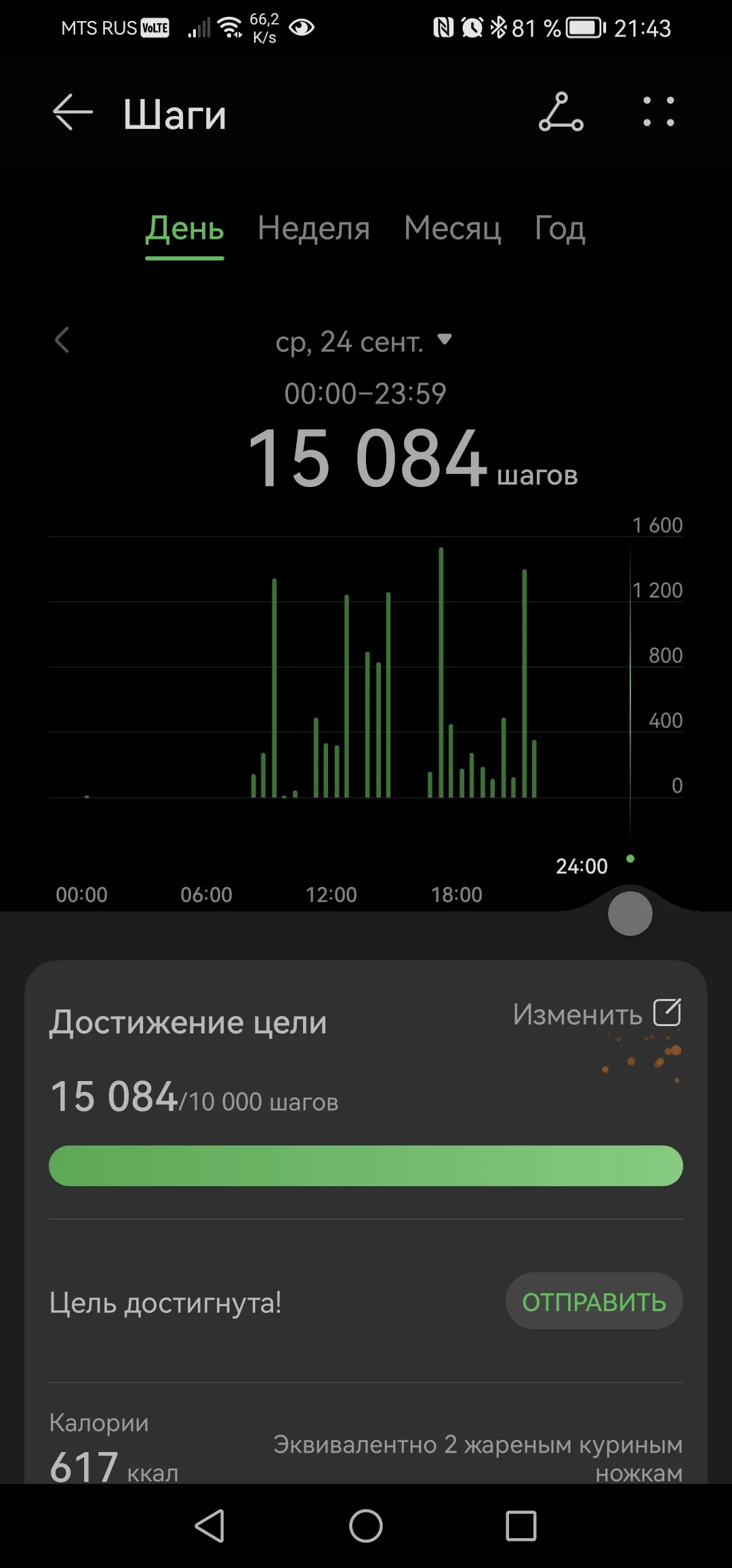Tap Изменить to change the step goal
The image size is (732, 1568).
(x=577, y=1013)
